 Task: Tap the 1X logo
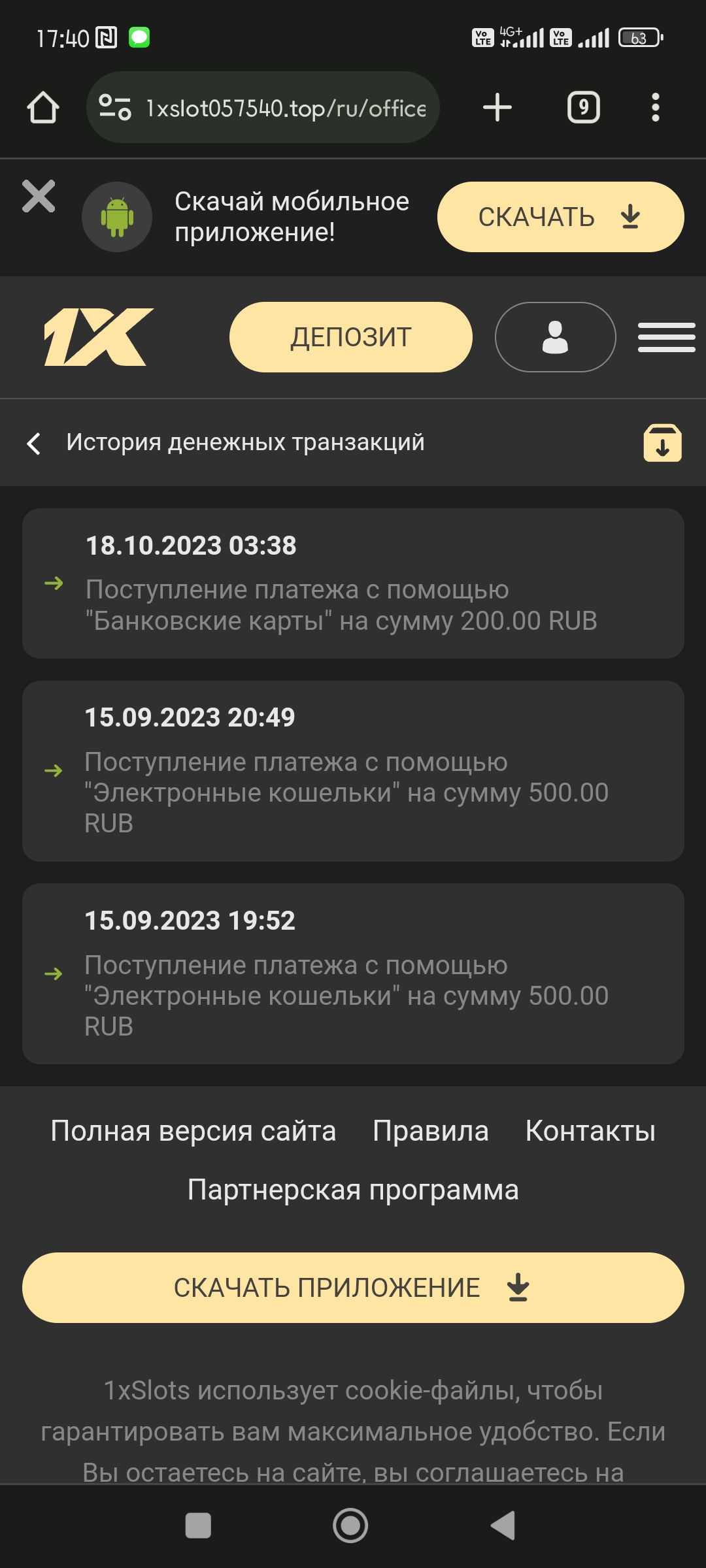(98, 337)
